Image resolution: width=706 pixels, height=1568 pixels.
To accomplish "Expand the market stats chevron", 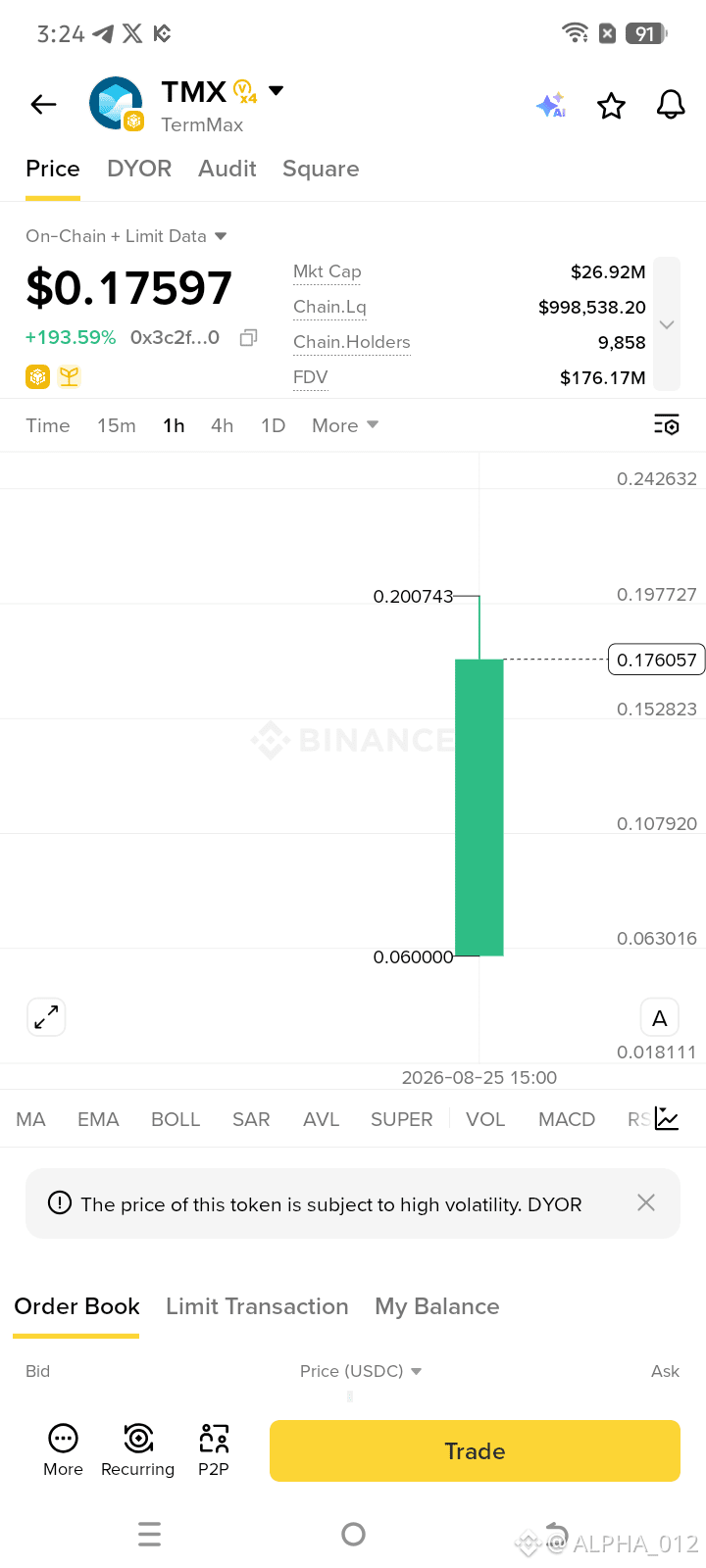I will pyautogui.click(x=667, y=324).
